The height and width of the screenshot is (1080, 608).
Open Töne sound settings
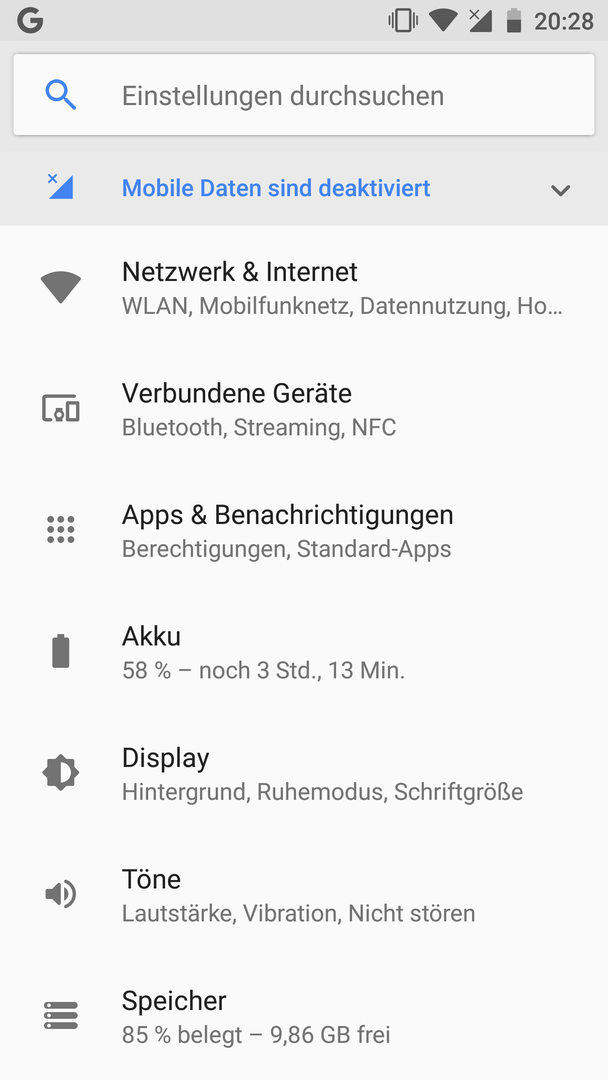pyautogui.click(x=304, y=895)
